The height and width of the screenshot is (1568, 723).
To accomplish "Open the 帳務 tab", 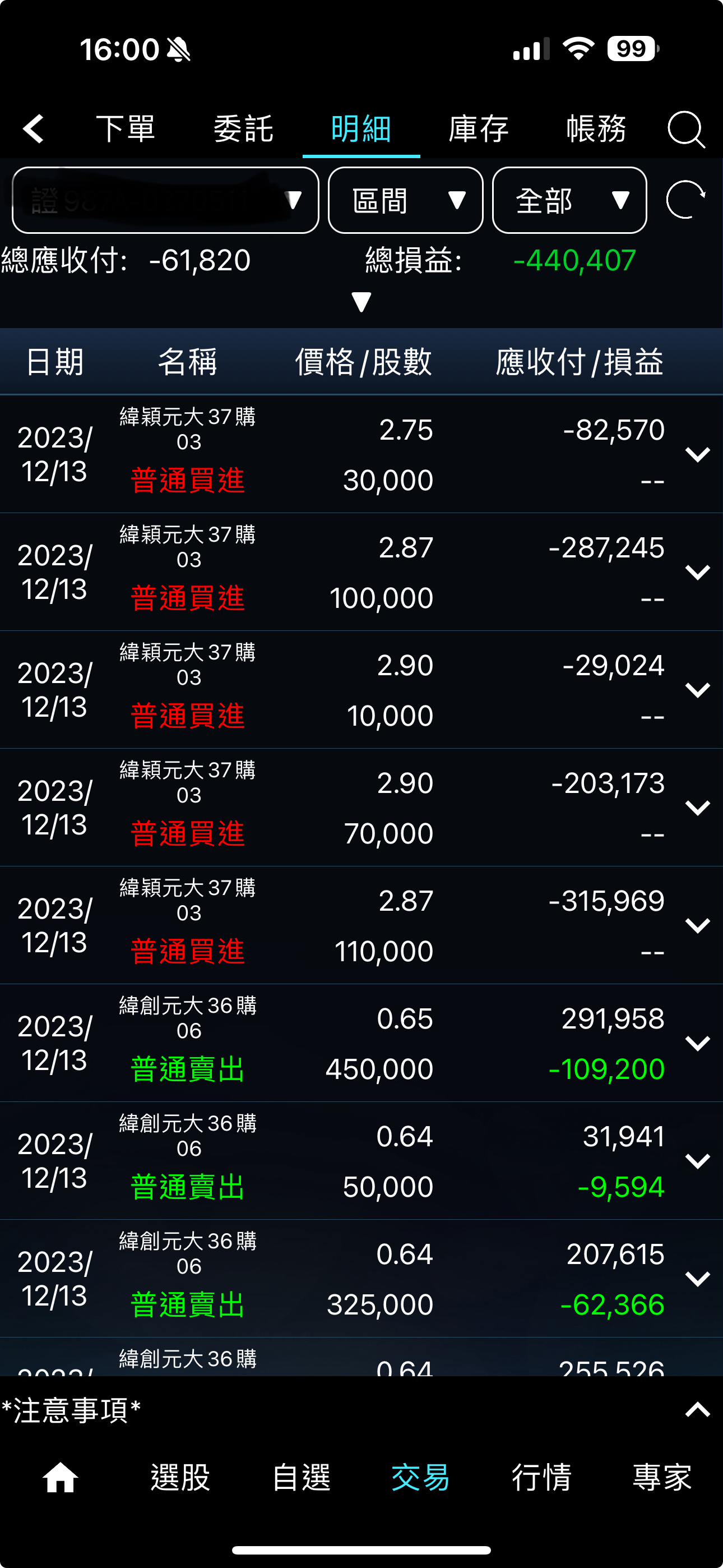I will point(596,129).
